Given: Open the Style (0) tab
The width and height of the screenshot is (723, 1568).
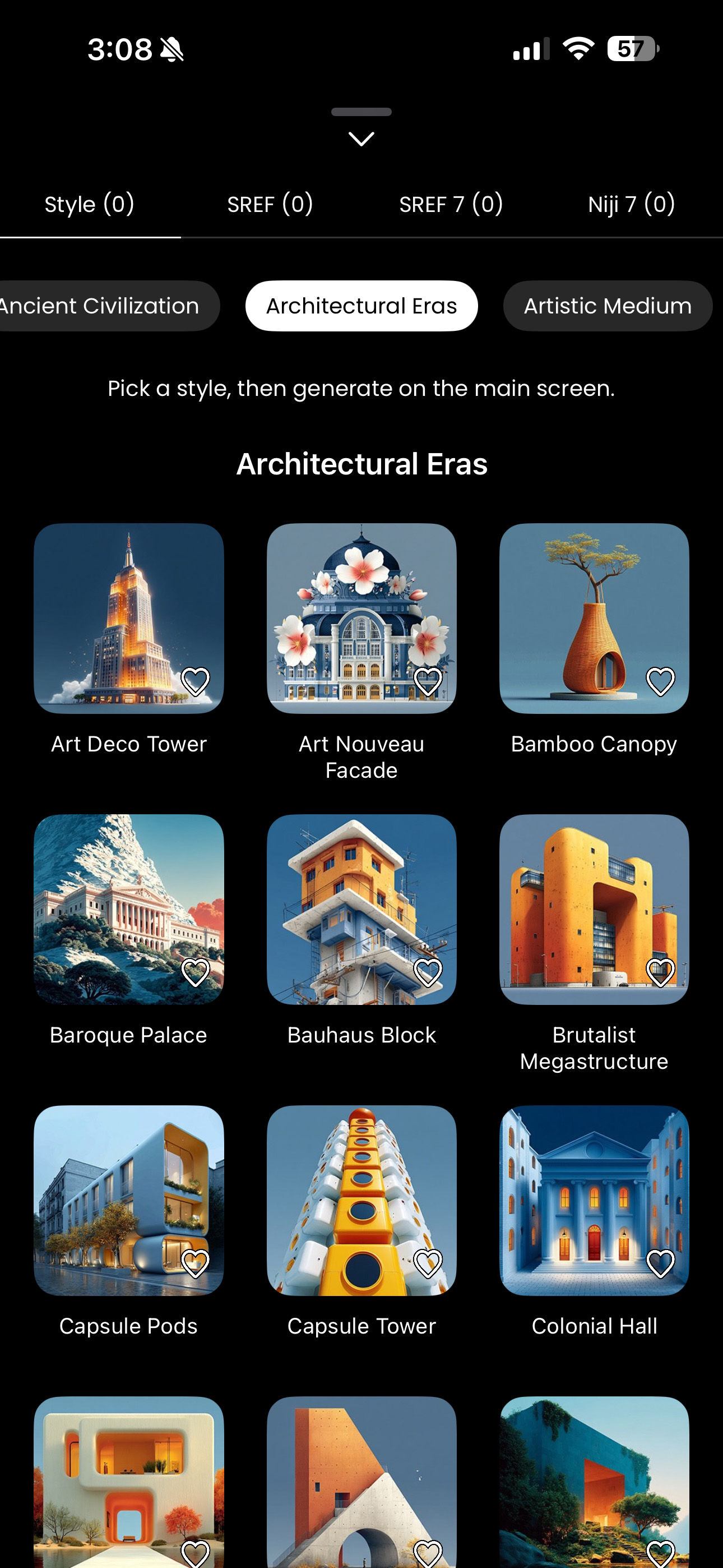Looking at the screenshot, I should tap(90, 205).
